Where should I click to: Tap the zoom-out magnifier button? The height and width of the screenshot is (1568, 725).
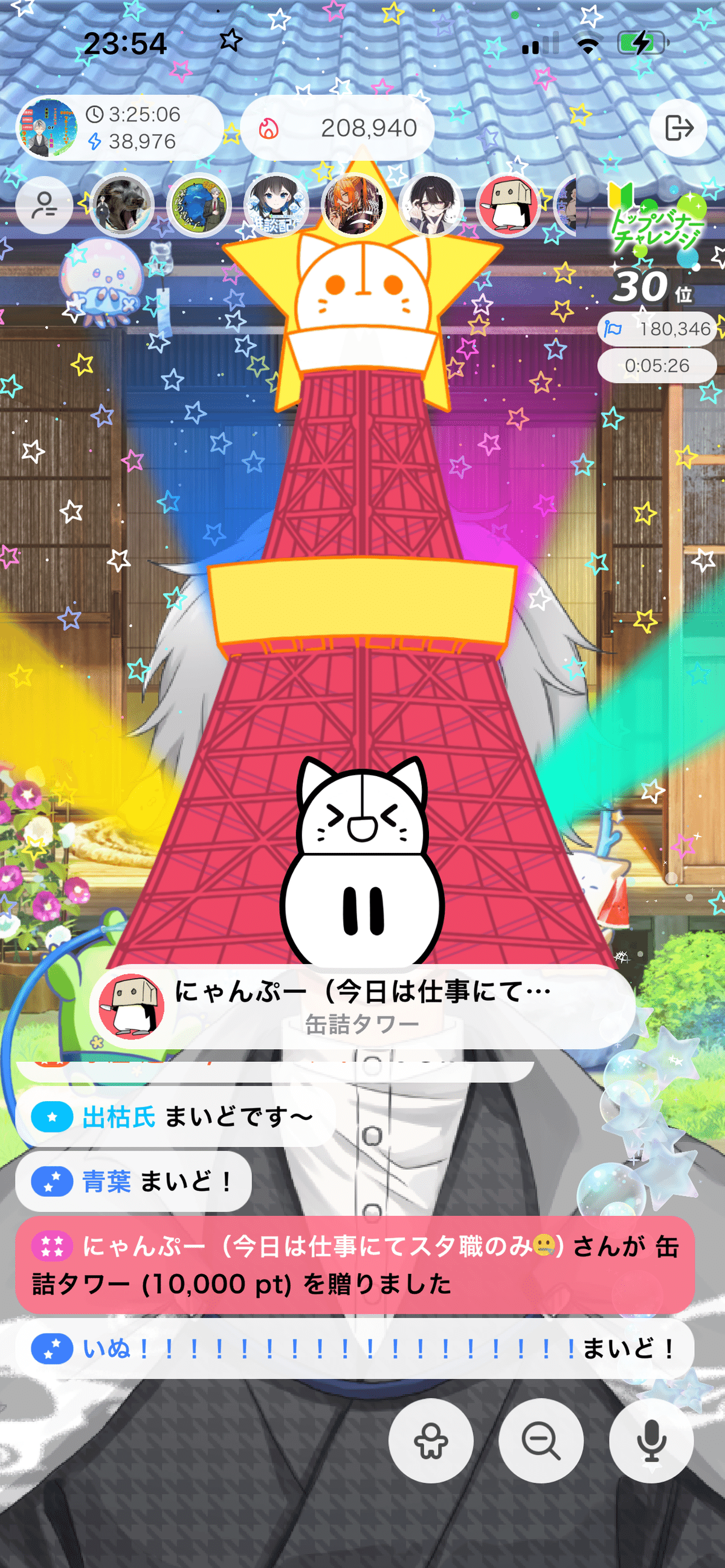541,1440
